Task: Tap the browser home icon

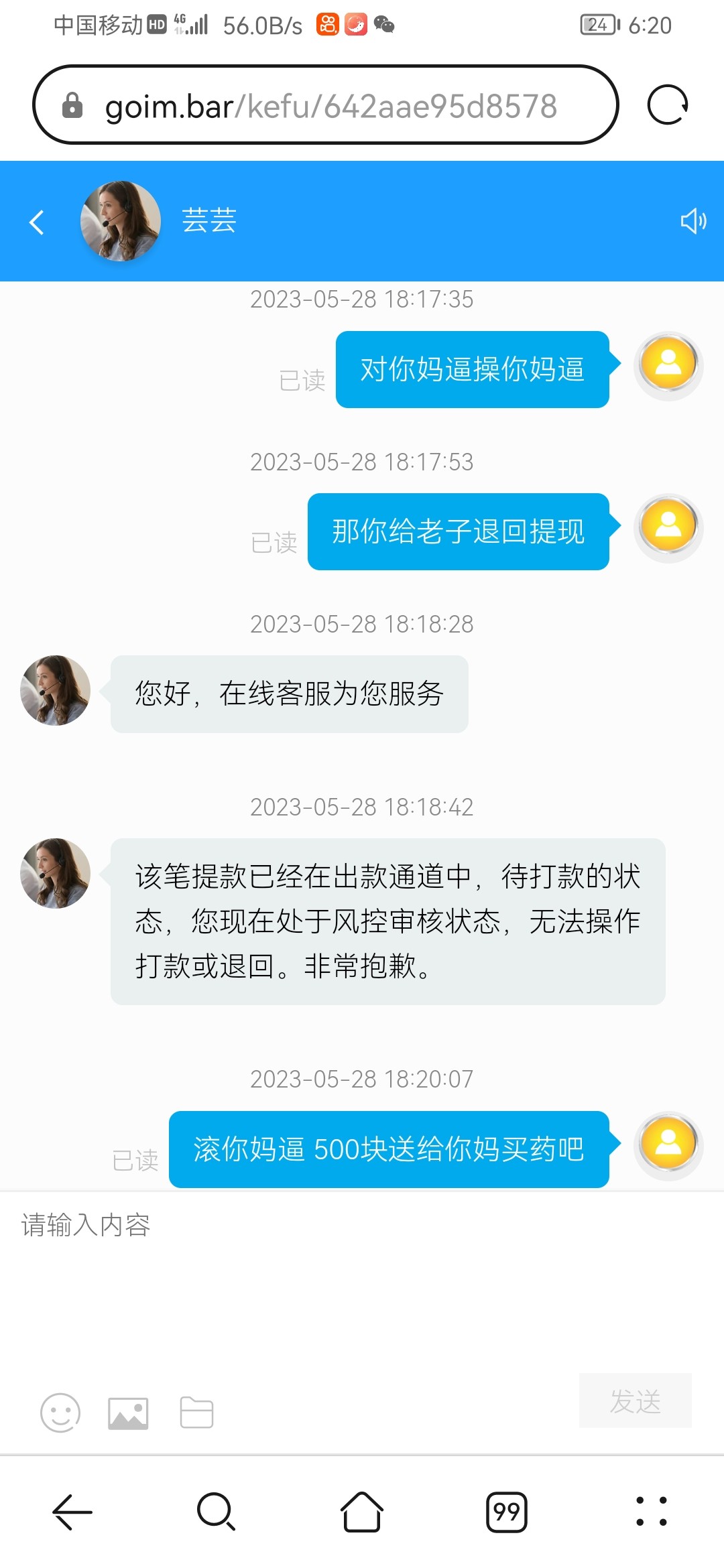Action: (x=362, y=1512)
